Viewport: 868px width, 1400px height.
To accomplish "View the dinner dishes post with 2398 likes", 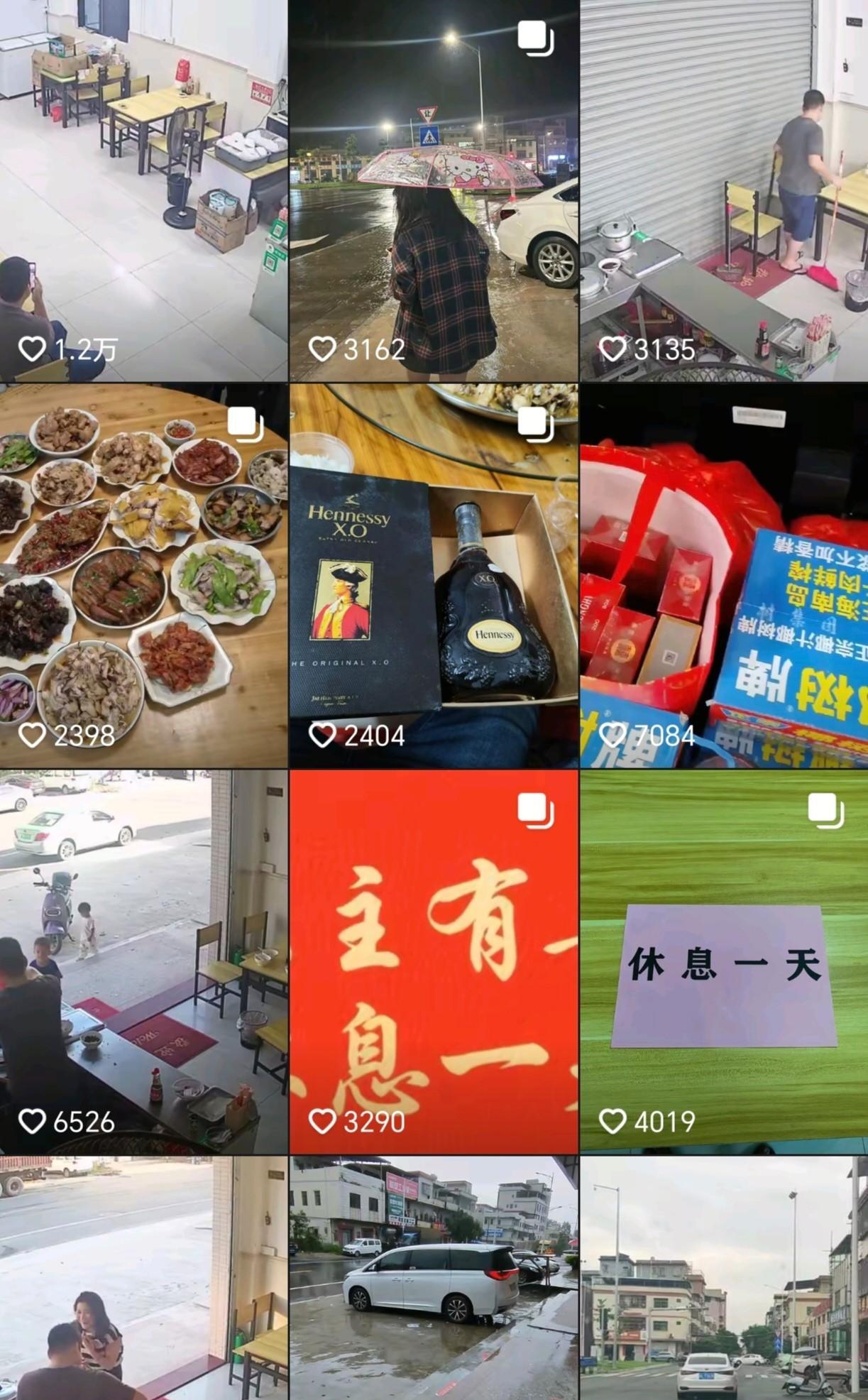I will [143, 576].
